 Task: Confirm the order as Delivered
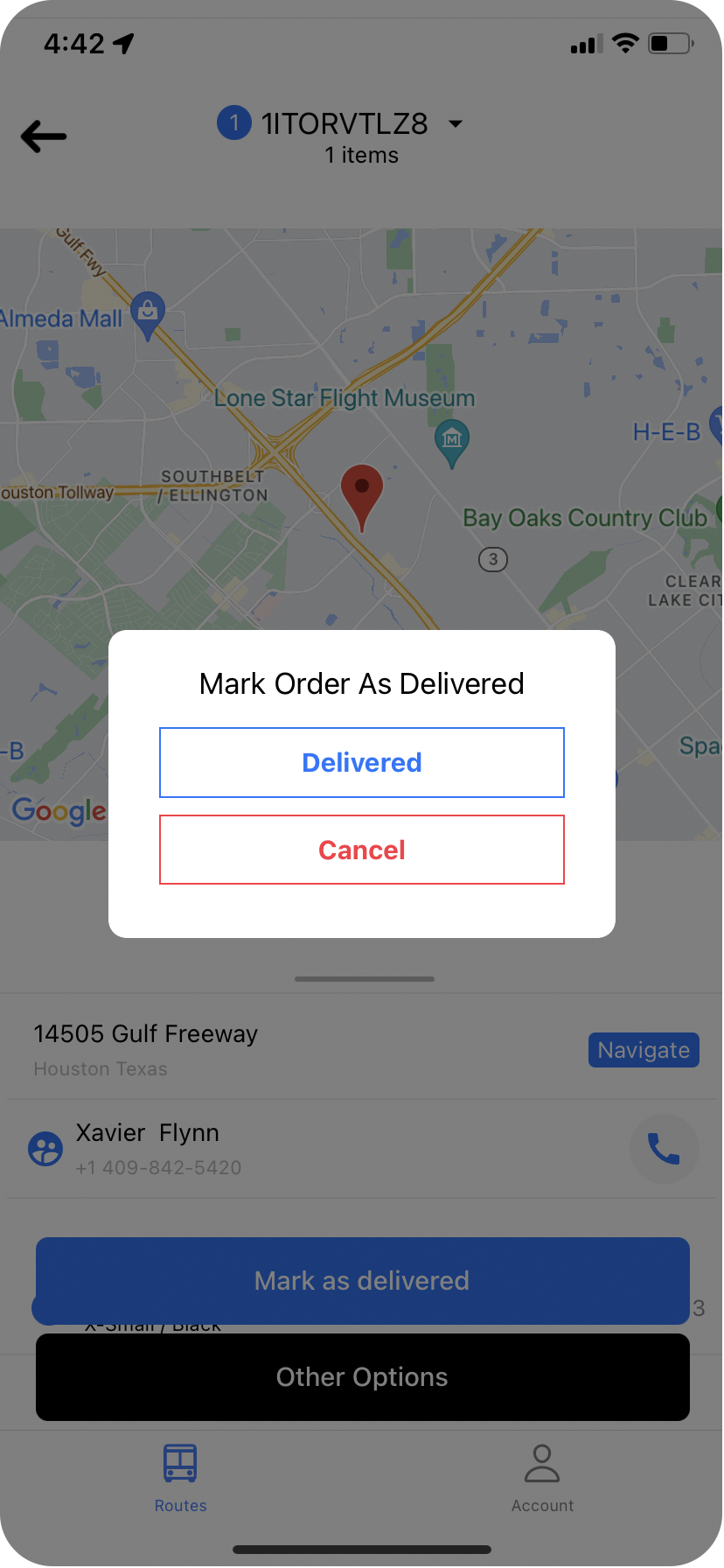pyautogui.click(x=362, y=762)
